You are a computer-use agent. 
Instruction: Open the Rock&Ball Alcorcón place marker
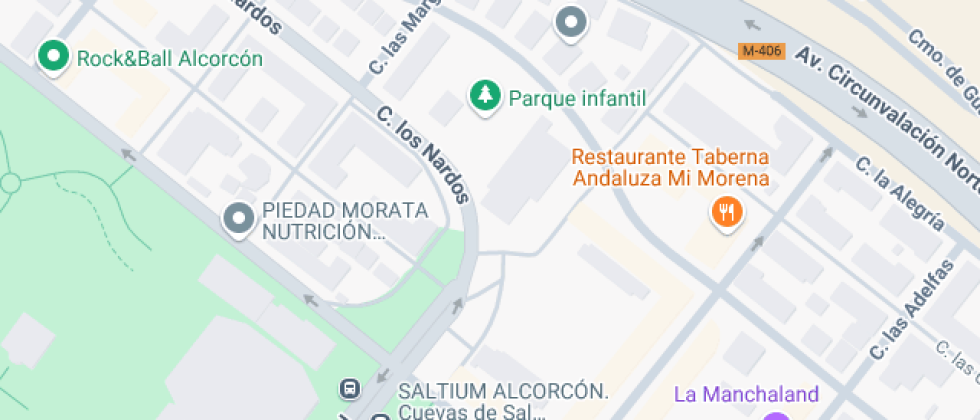tap(52, 57)
